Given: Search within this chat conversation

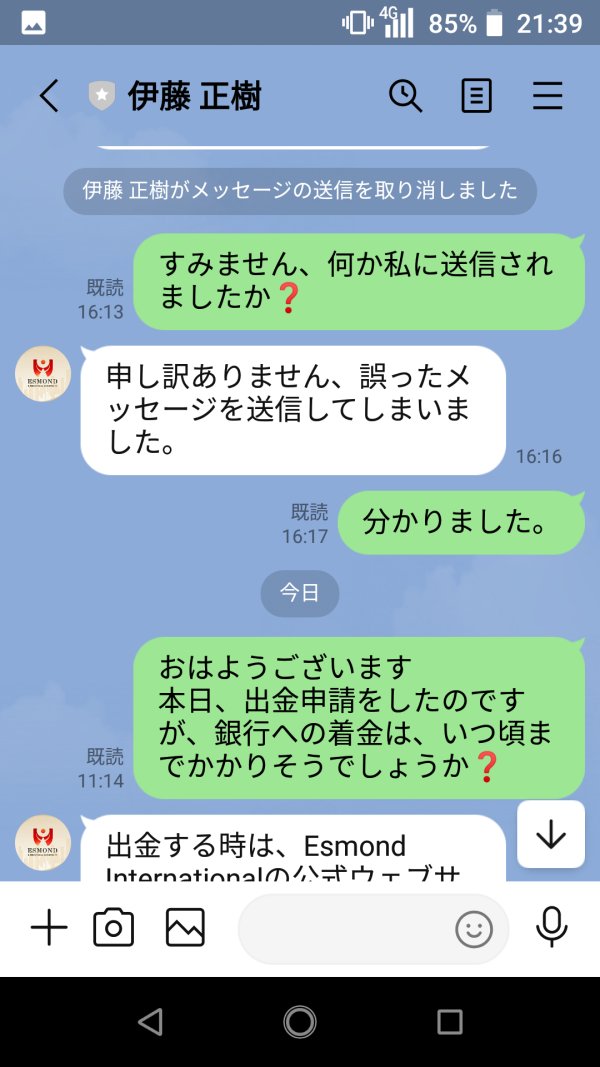Looking at the screenshot, I should point(405,96).
